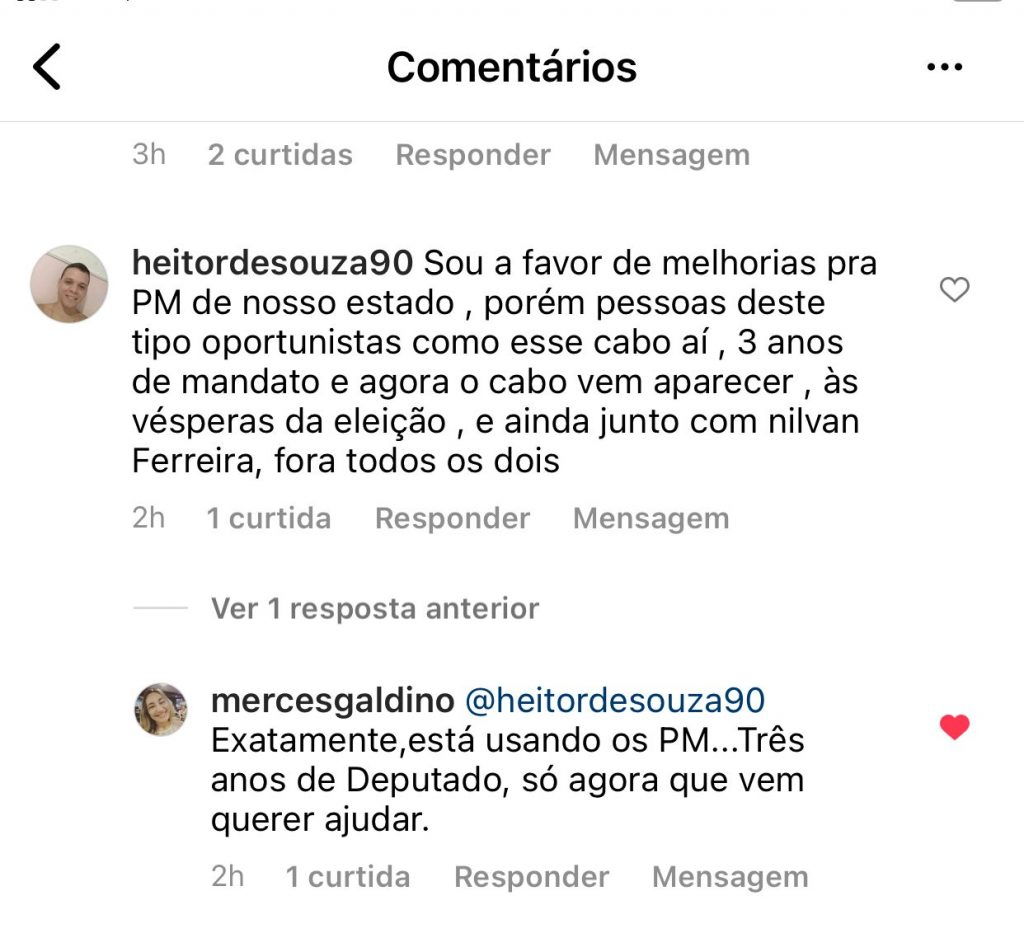Open the three-dot overflow menu

tap(944, 67)
